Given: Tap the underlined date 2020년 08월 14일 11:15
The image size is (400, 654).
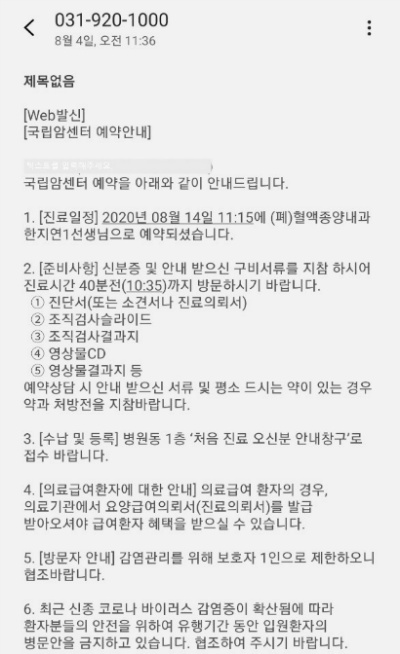Looking at the screenshot, I should coord(178,217).
